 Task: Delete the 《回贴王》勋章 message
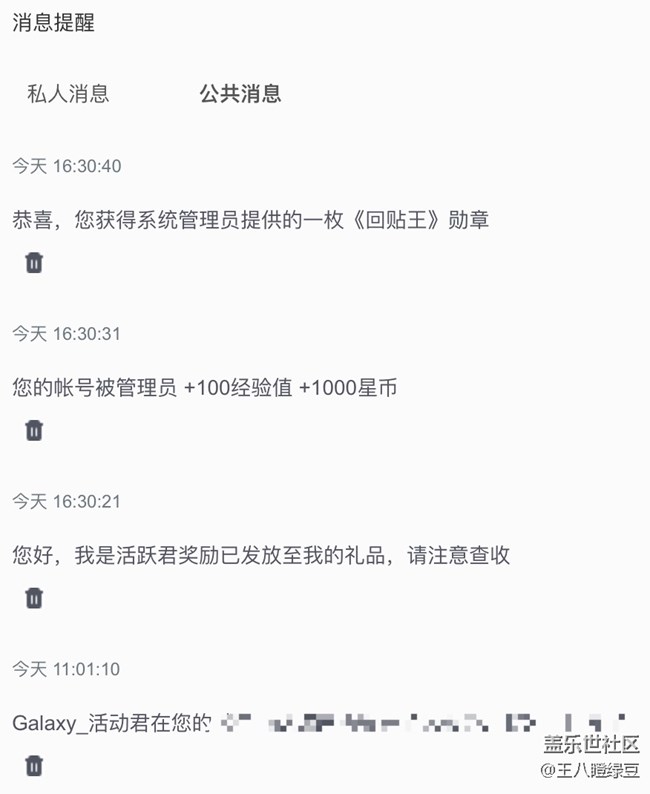click(34, 263)
